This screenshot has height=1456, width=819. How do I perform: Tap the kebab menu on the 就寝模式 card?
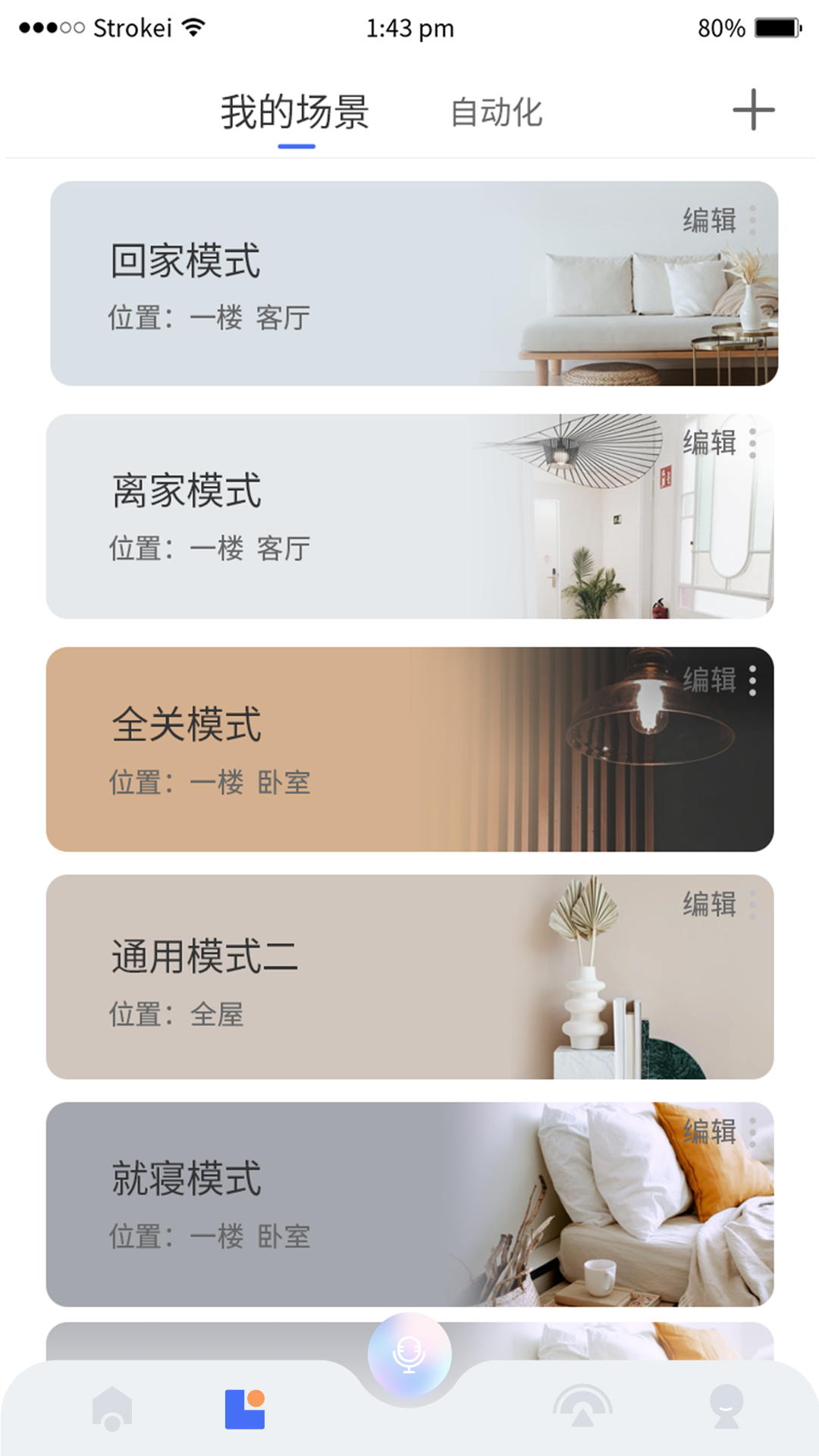tap(753, 1131)
